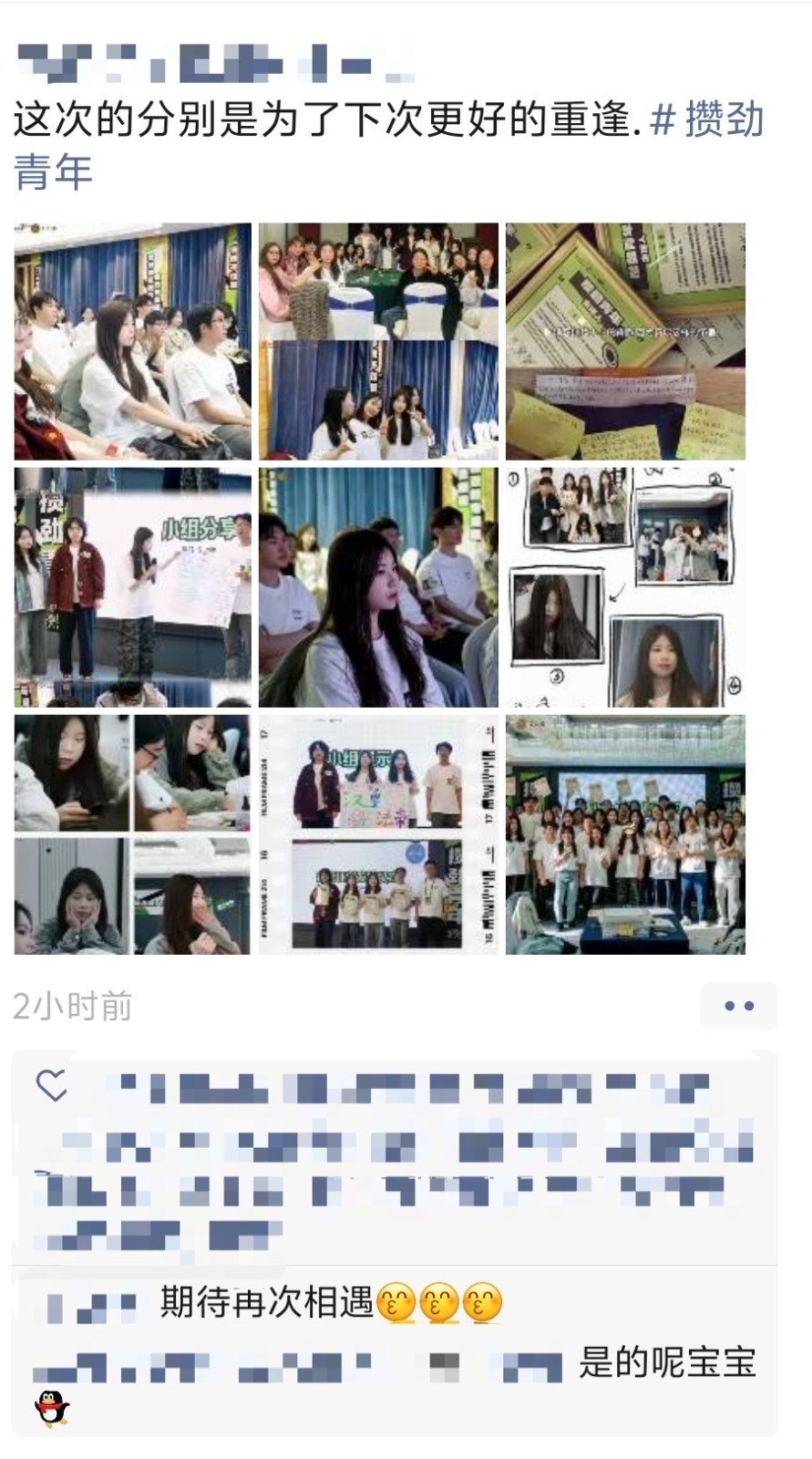Open the poster's blurred profile name
812x1459 pixels.
pos(214,63)
